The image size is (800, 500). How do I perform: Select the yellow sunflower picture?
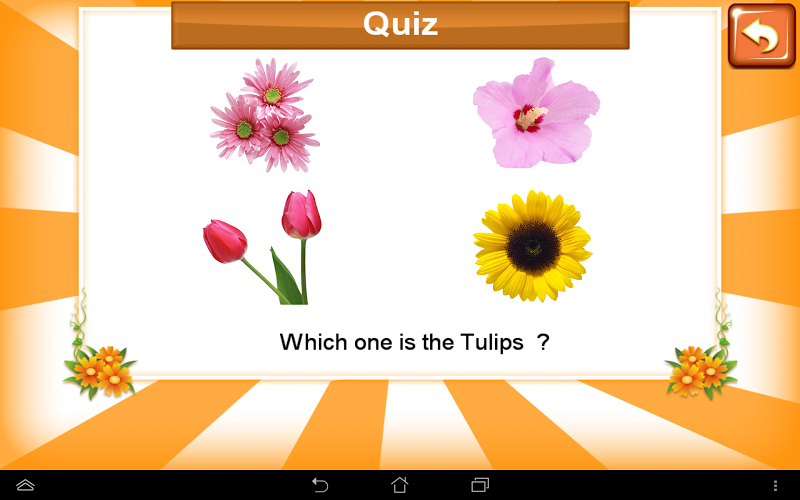[x=532, y=246]
